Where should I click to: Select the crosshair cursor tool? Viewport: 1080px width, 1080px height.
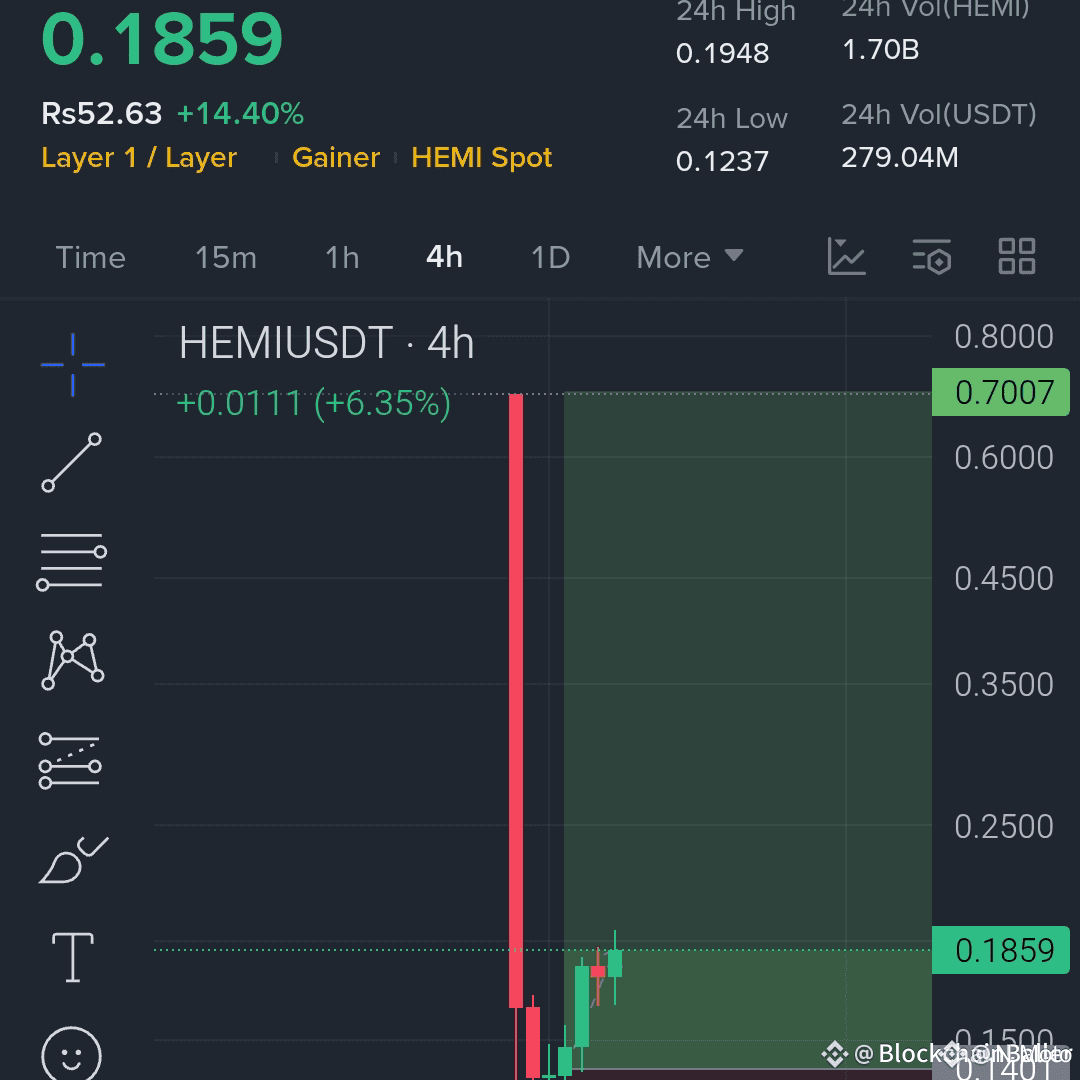coord(72,365)
